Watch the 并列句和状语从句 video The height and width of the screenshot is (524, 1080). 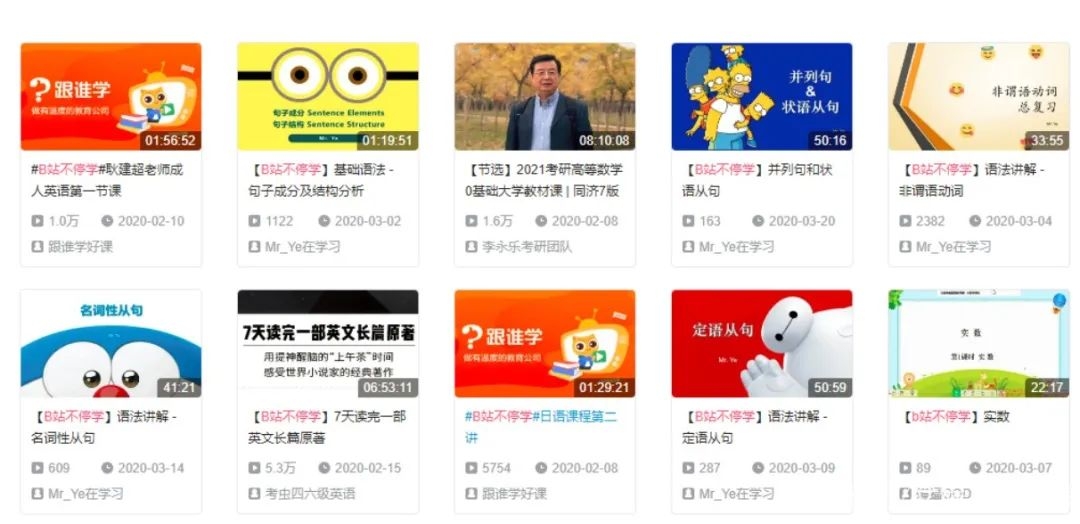761,96
